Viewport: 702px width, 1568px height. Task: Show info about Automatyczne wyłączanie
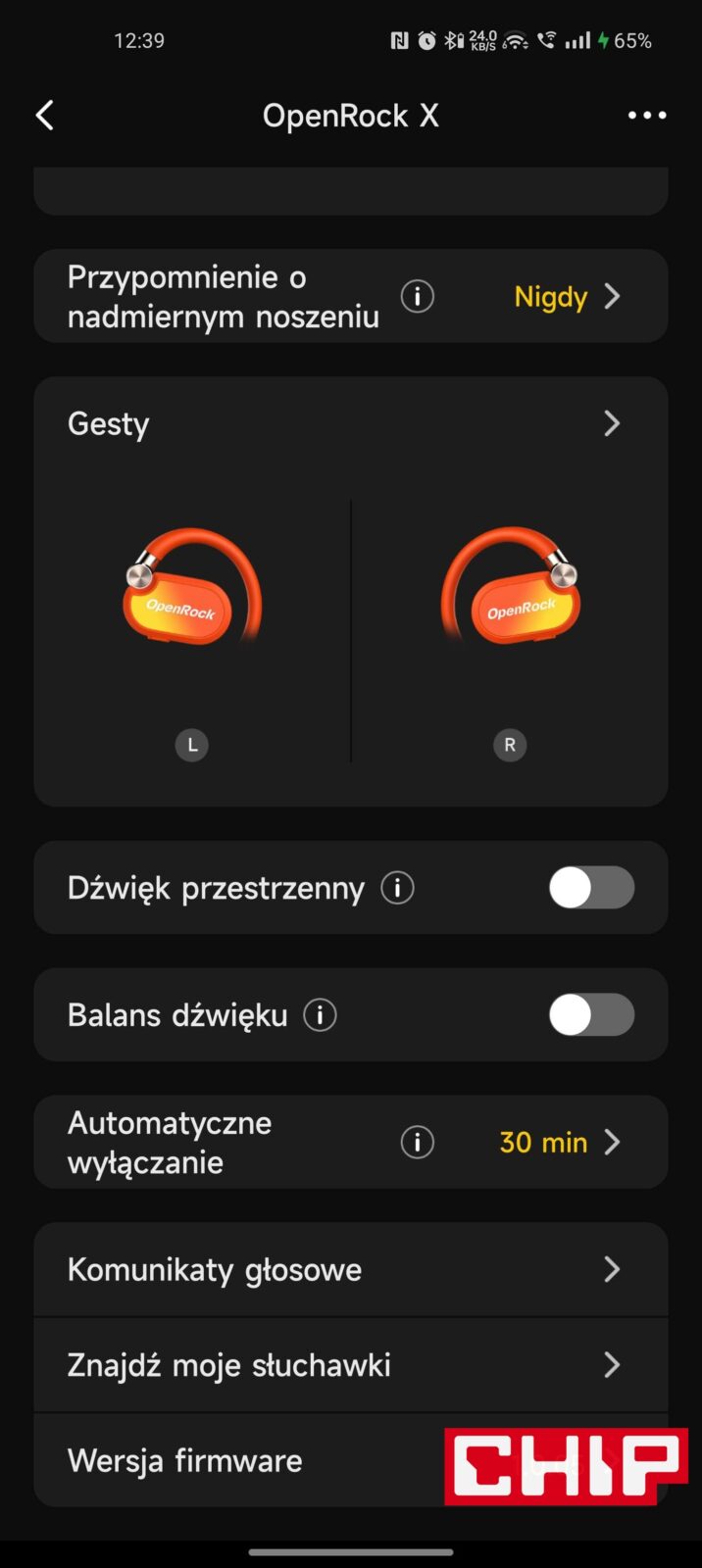(x=418, y=1143)
